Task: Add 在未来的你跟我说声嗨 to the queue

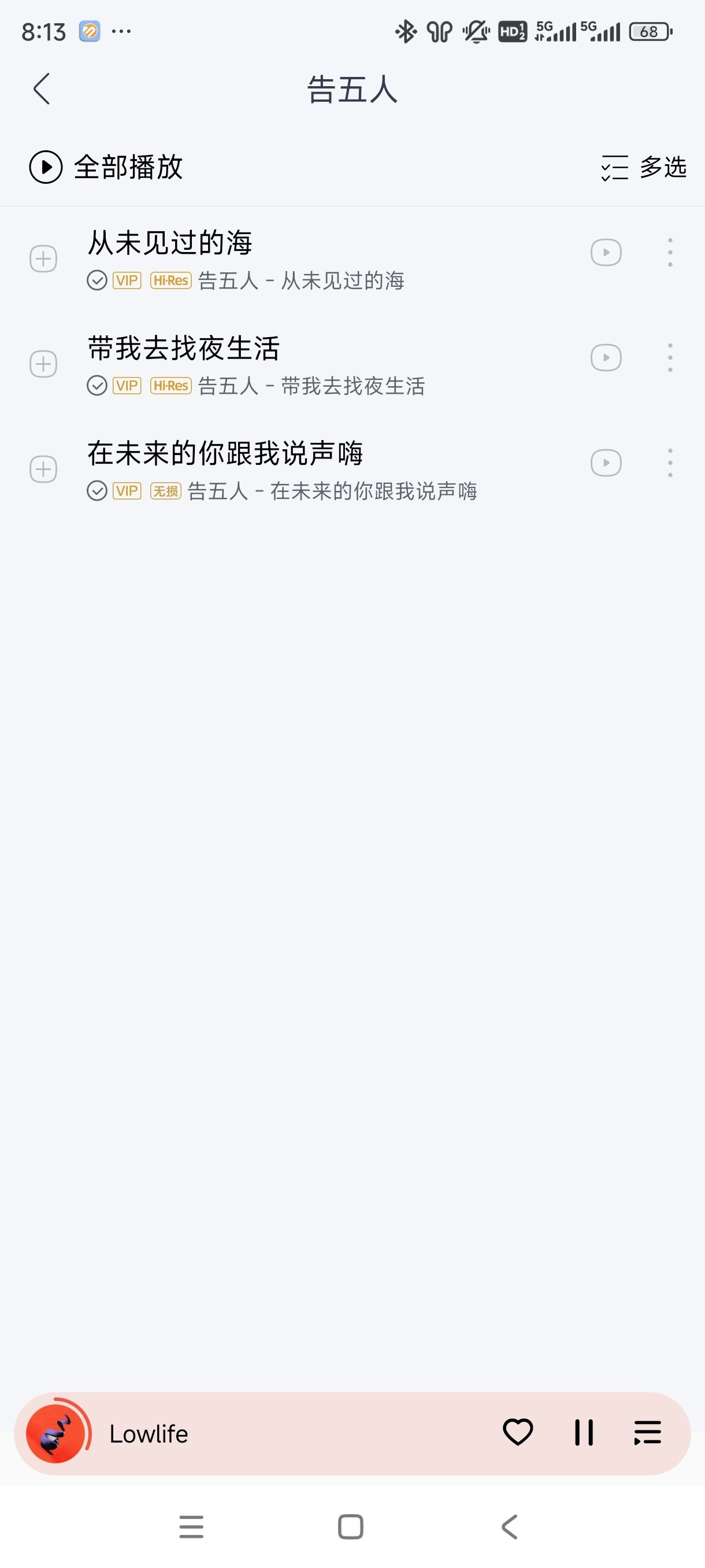Action: pyautogui.click(x=43, y=469)
